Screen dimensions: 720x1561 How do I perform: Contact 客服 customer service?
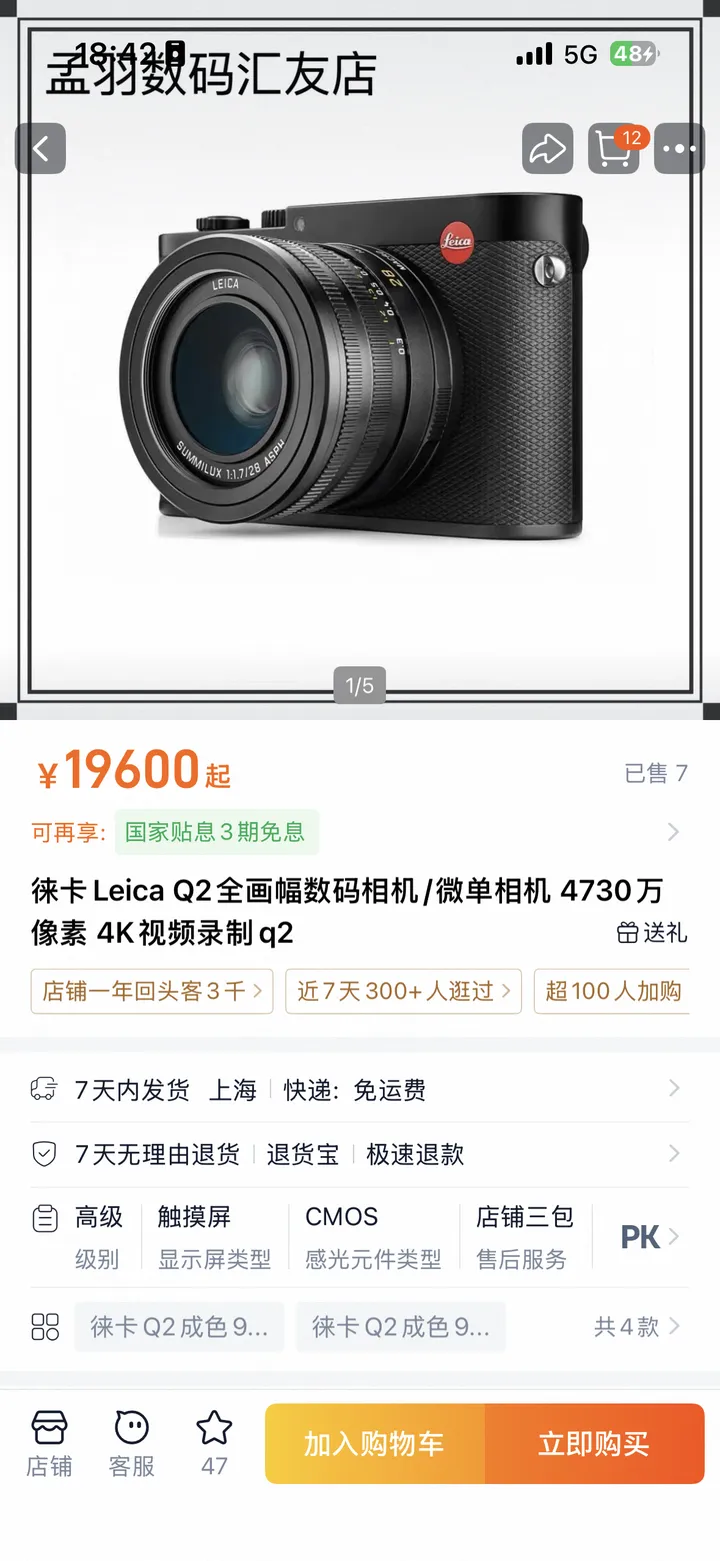tap(131, 1444)
